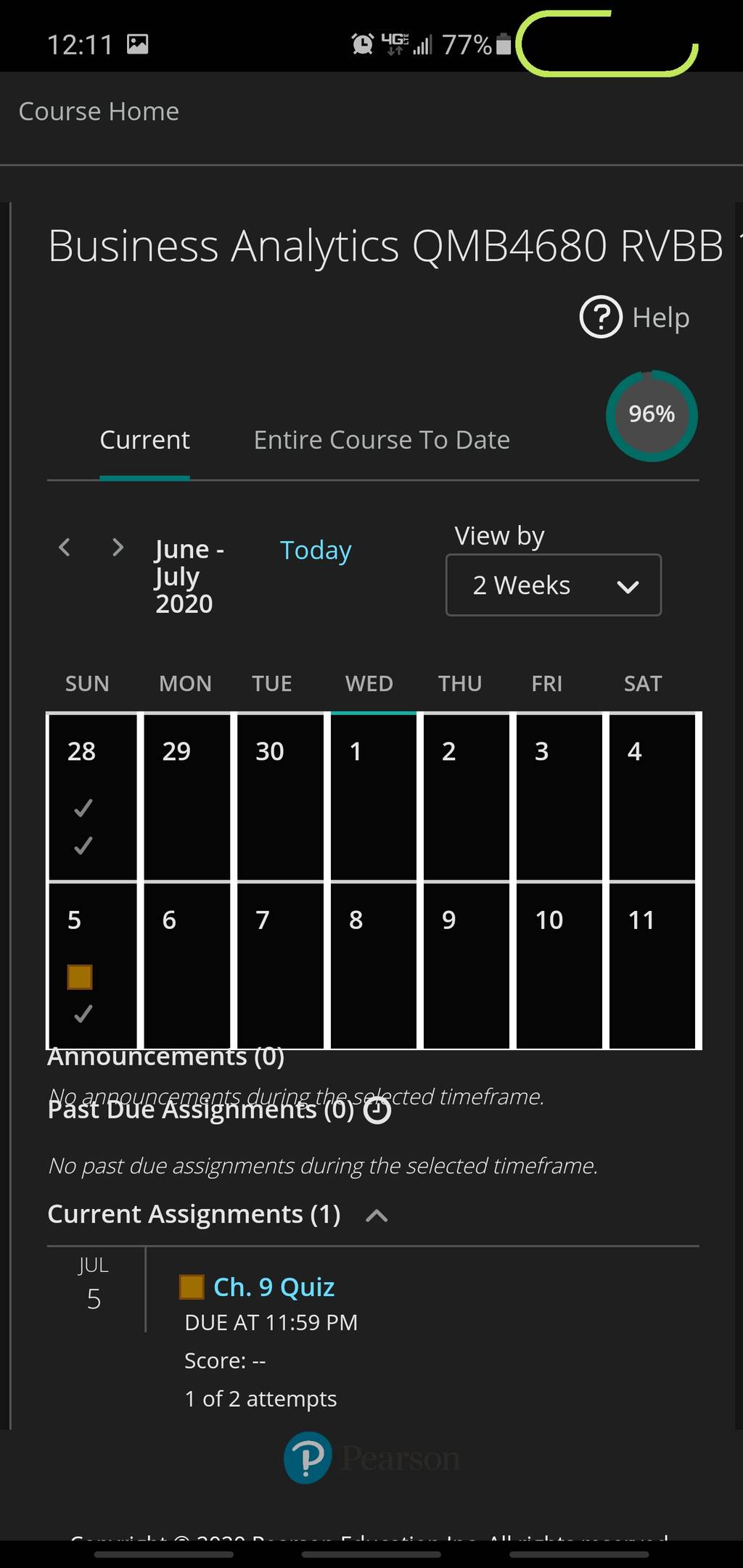The image size is (743, 1568).
Task: Select June 28 on the calendar
Action: pyautogui.click(x=93, y=797)
